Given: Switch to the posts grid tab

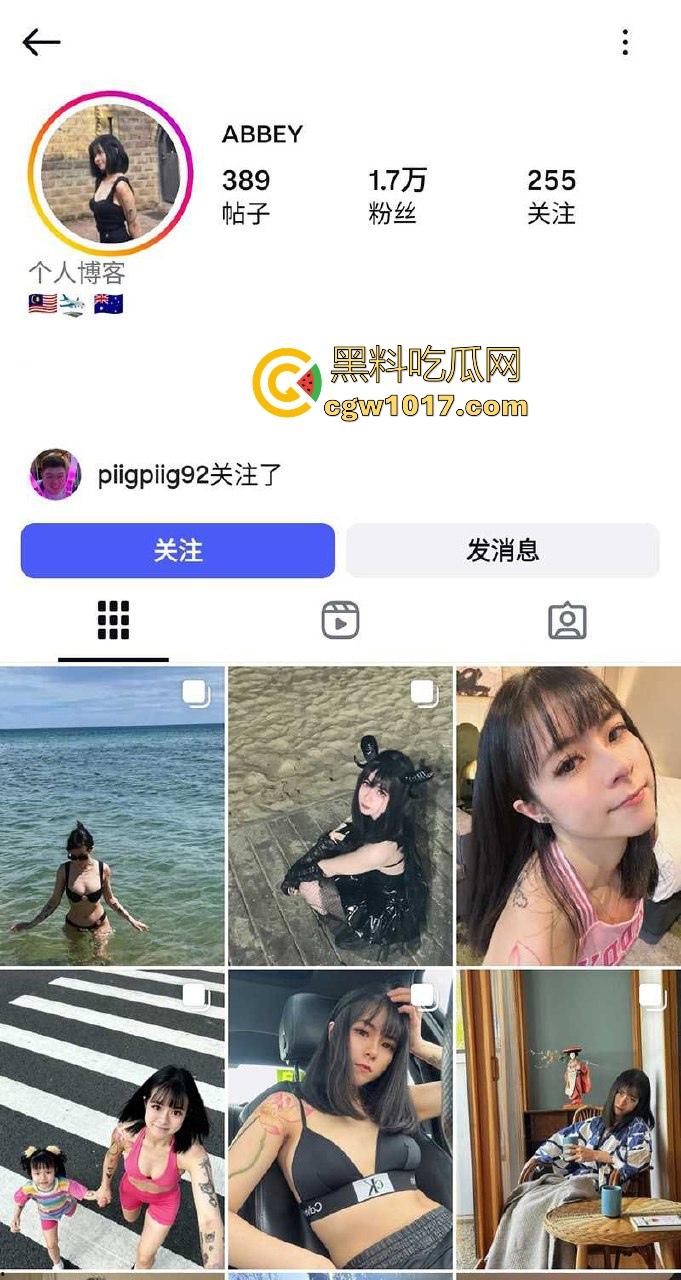Looking at the screenshot, I should click(113, 621).
